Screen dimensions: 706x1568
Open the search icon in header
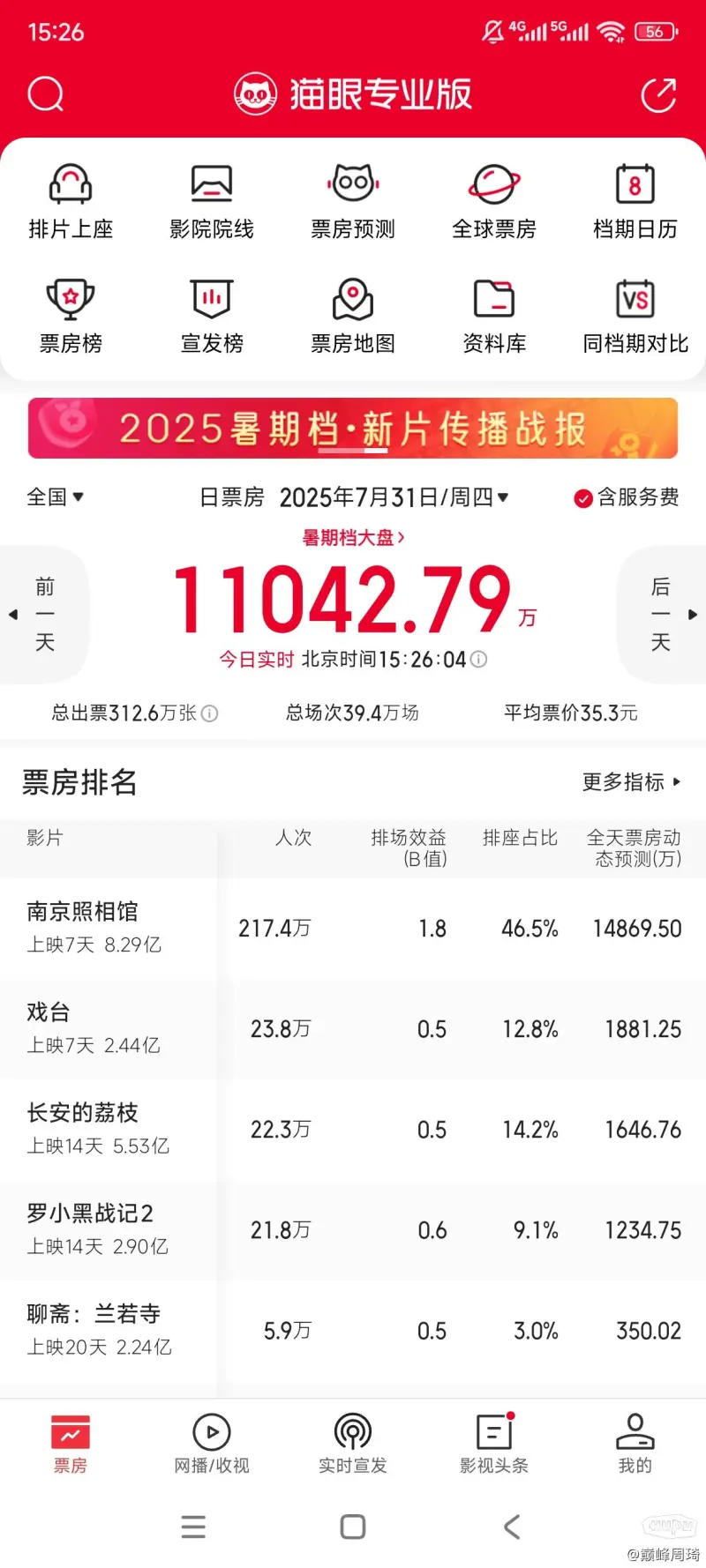[x=46, y=94]
